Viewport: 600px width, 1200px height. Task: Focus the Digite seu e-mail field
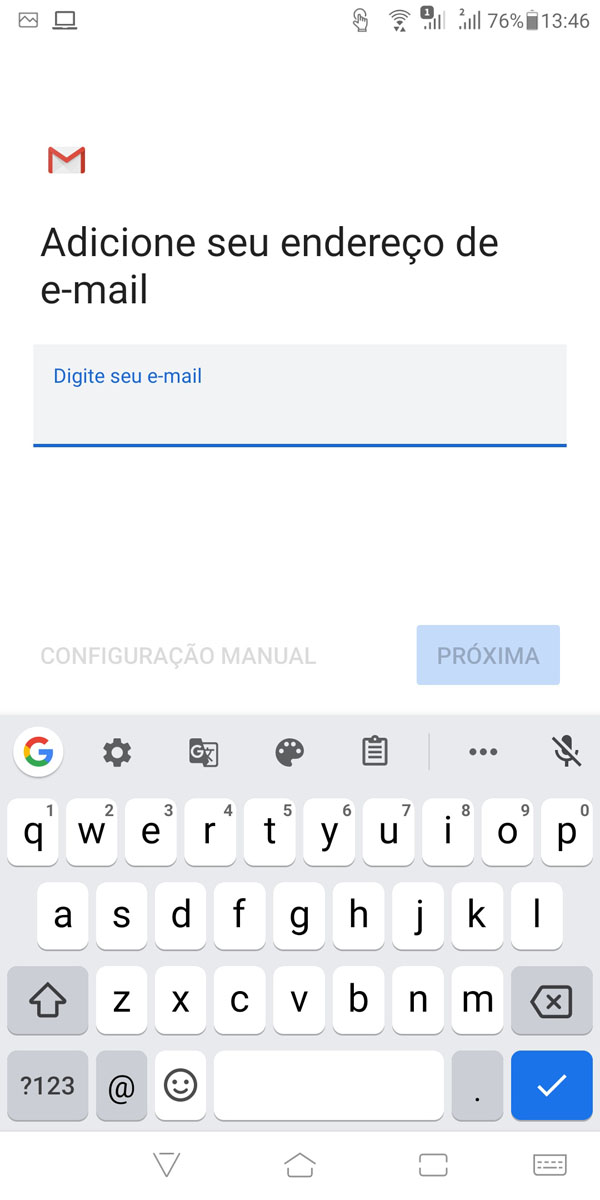(x=300, y=395)
